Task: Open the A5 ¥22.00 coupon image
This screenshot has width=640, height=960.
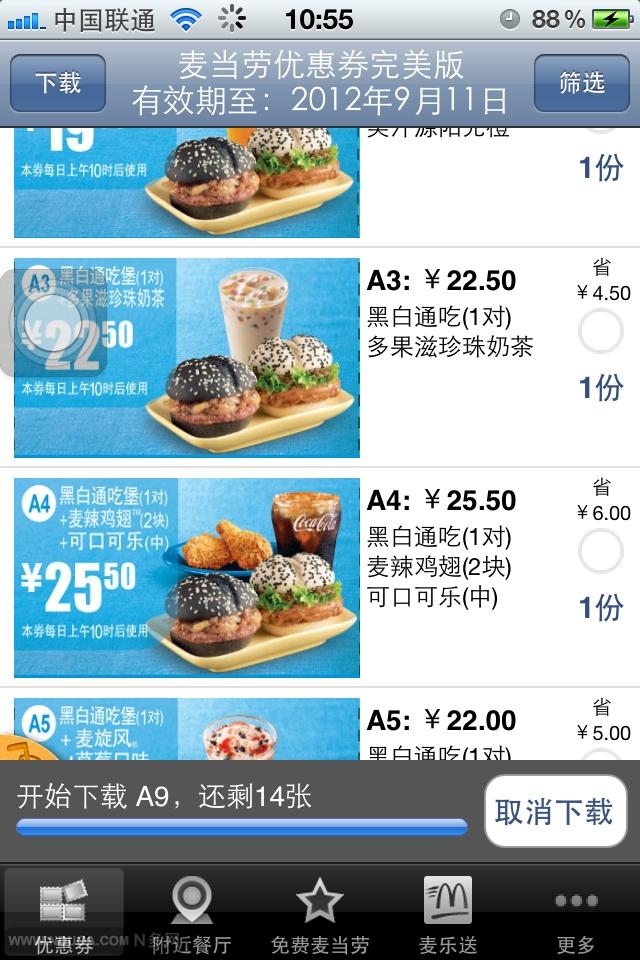Action: tap(187, 729)
